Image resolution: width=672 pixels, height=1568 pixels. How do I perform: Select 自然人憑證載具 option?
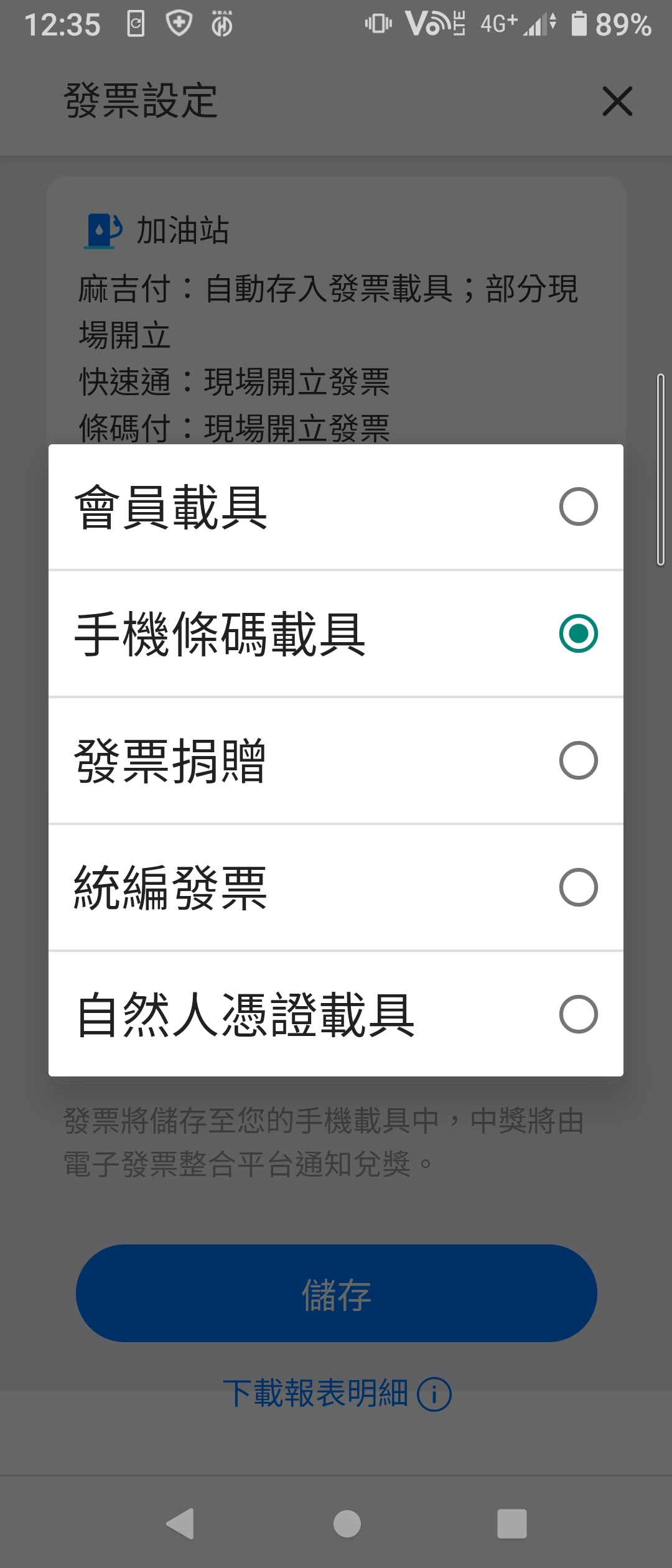coord(336,1014)
